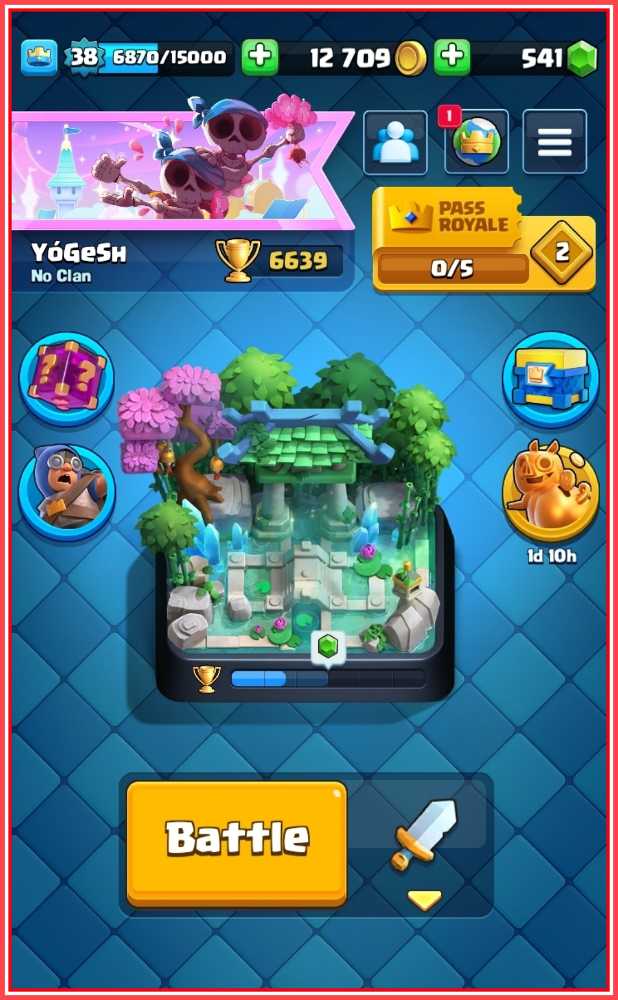The image size is (618, 1000).
Task: Open the hamburger menu
Action: (554, 142)
